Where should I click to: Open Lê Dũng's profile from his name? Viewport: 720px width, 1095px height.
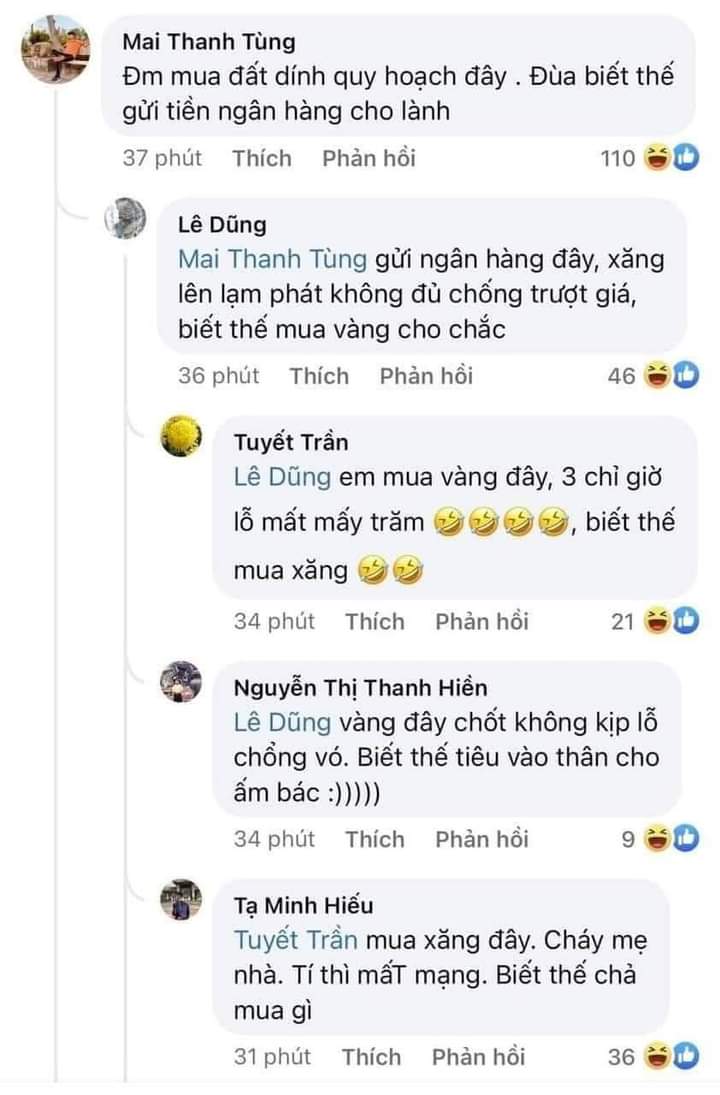[222, 225]
